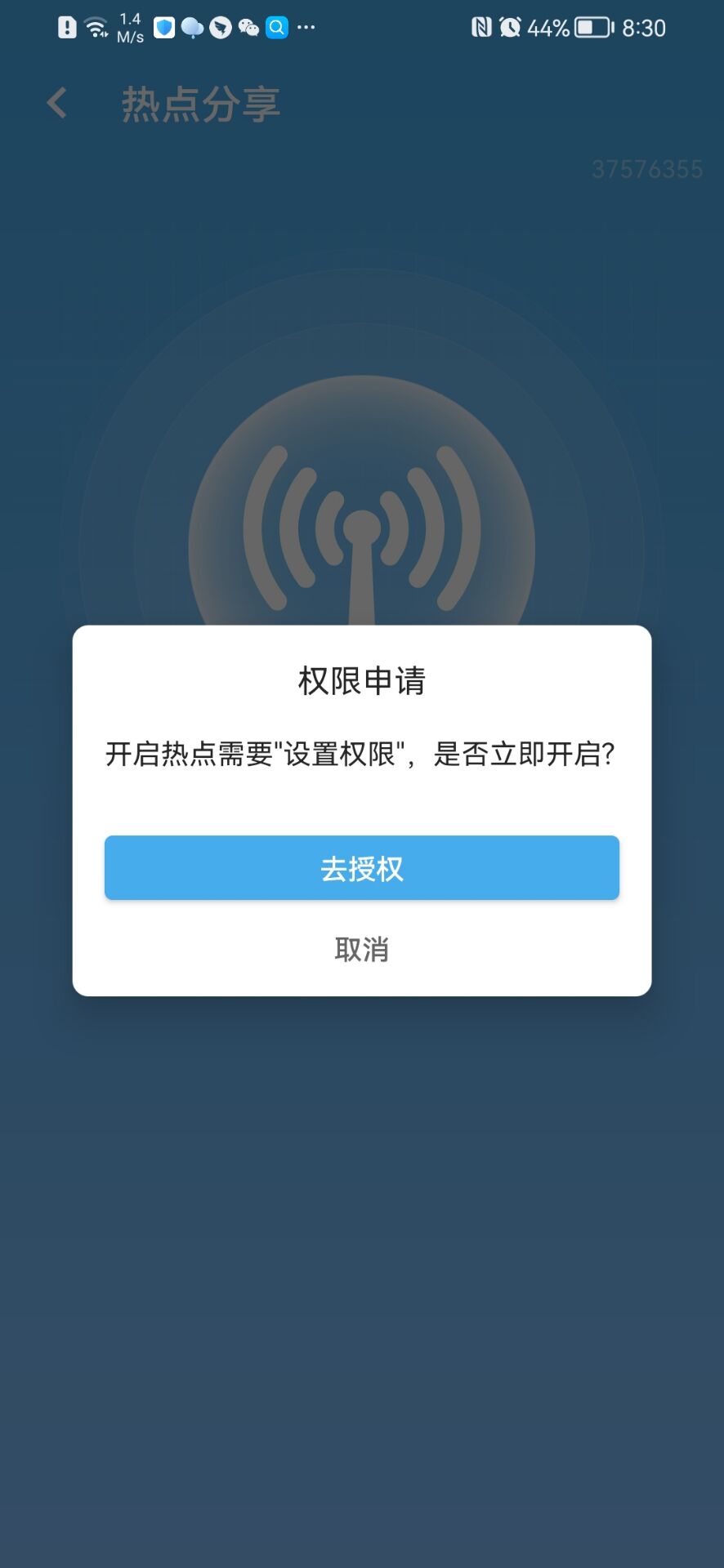Select the cloud weather icon in the status bar
The height and width of the screenshot is (1568, 724).
tap(192, 28)
